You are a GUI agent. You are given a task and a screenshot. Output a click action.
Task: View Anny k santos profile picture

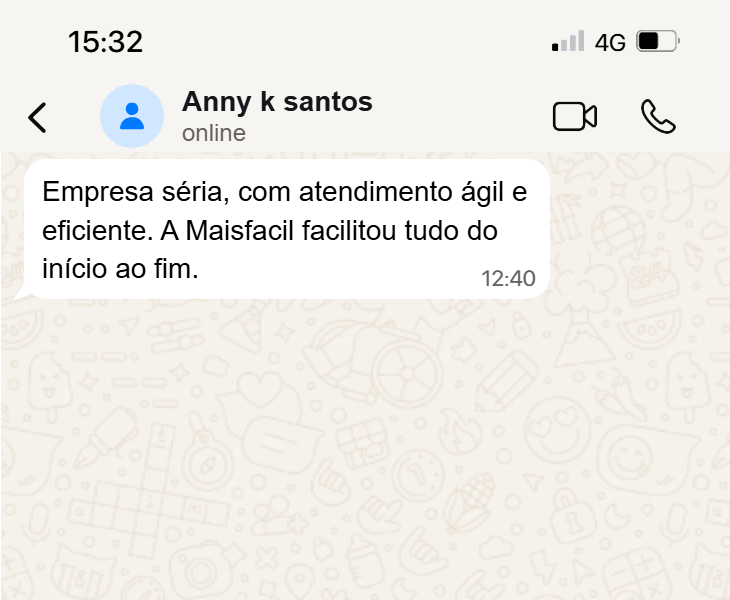point(132,117)
